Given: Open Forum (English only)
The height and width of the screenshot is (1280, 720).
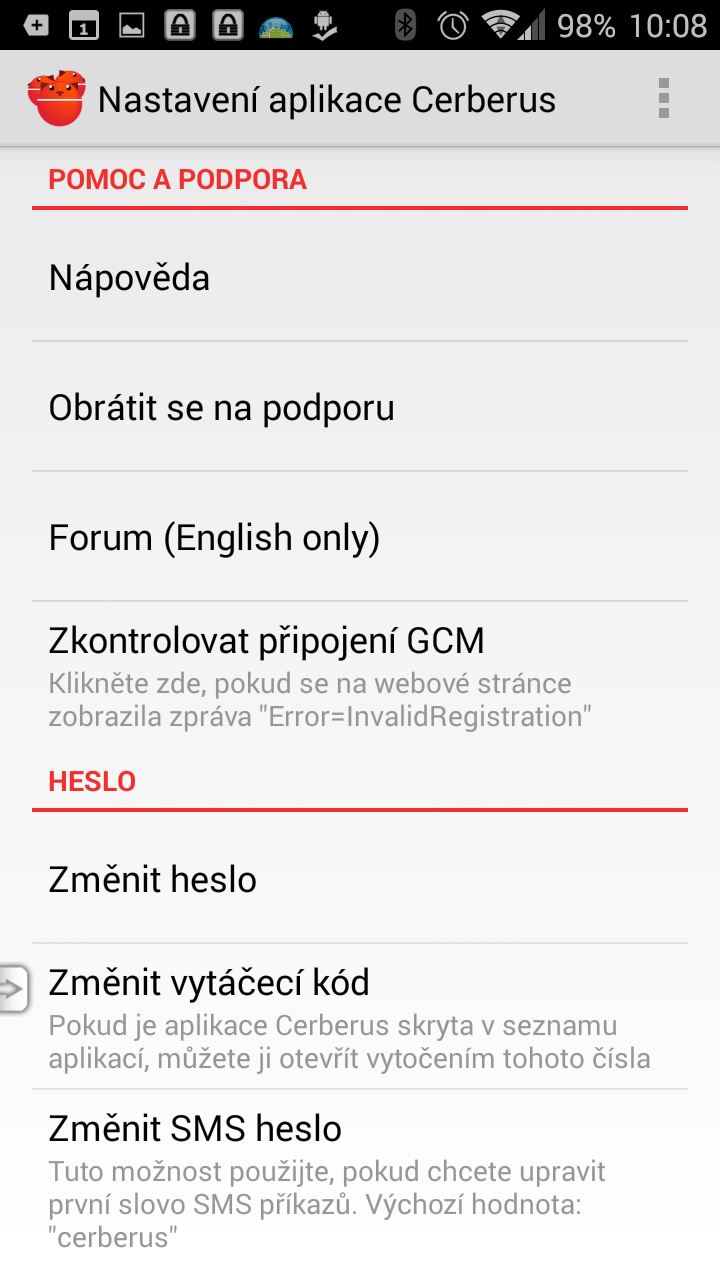Looking at the screenshot, I should pos(360,537).
